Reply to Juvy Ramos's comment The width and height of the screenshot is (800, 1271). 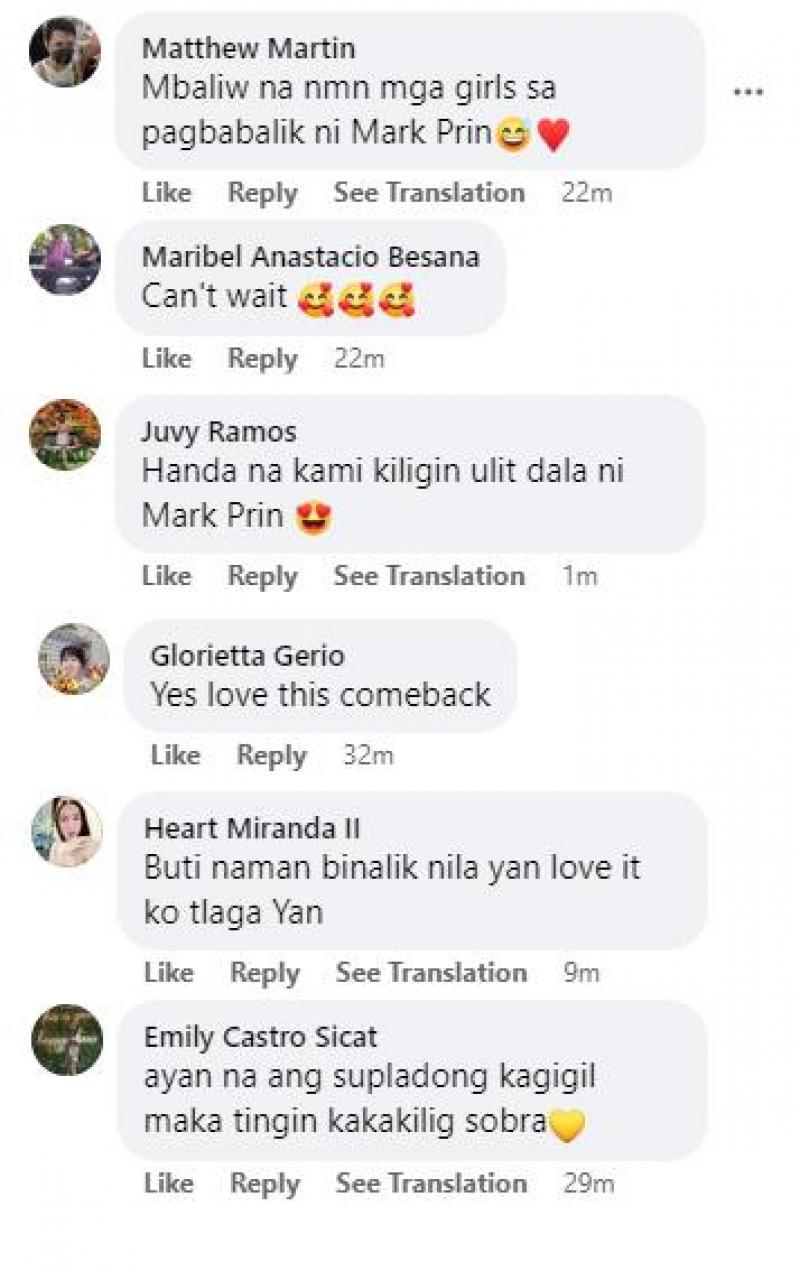262,576
